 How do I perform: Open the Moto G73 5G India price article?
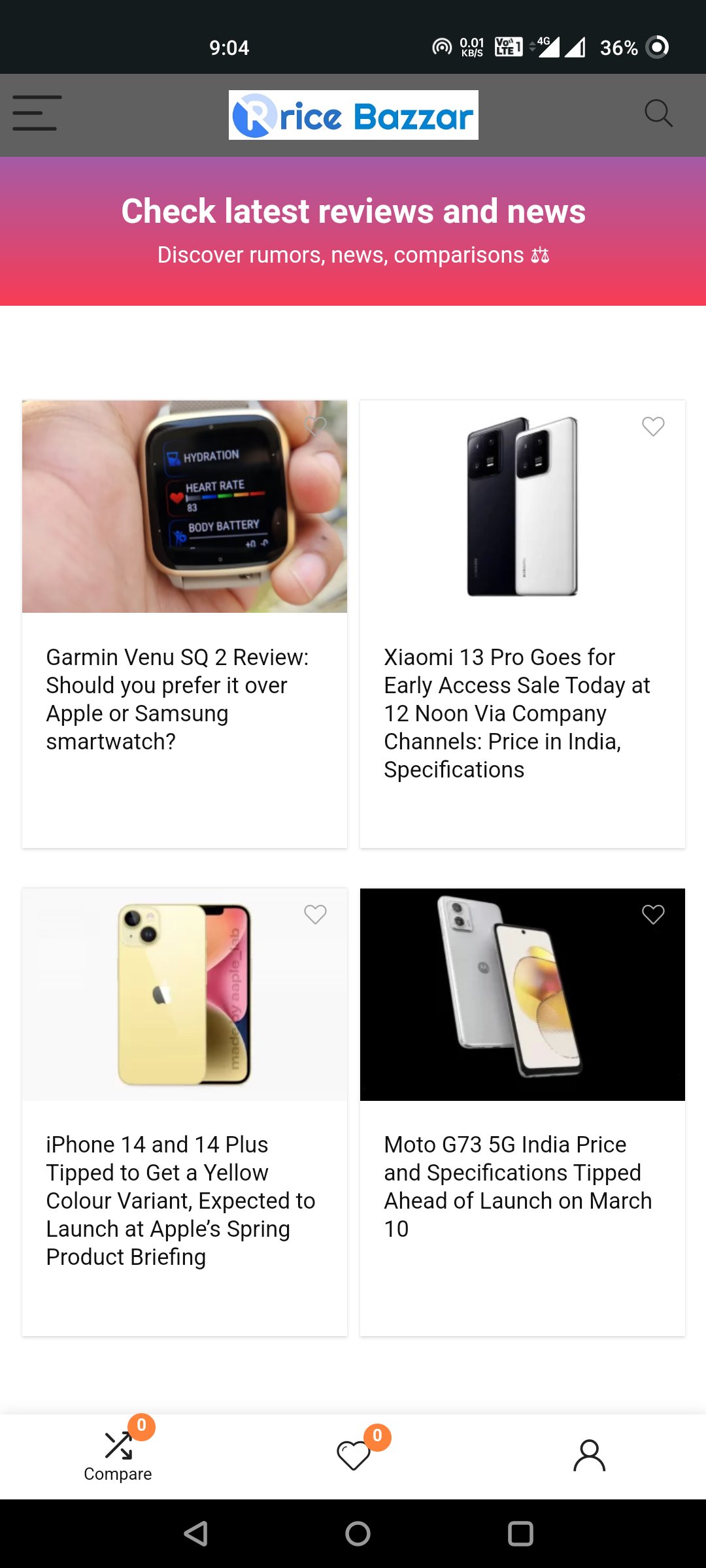518,1186
